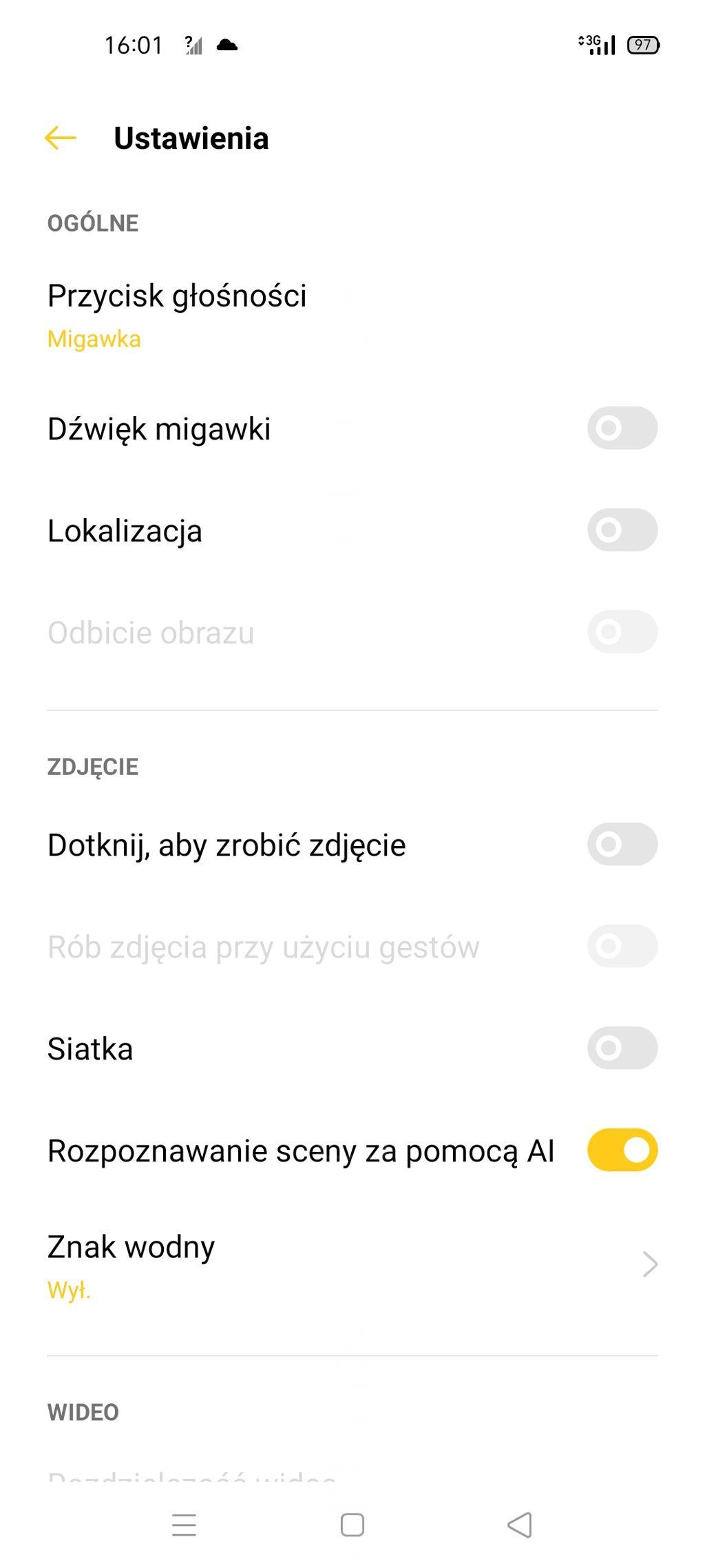Open Przycisk głośności setting

[177, 315]
